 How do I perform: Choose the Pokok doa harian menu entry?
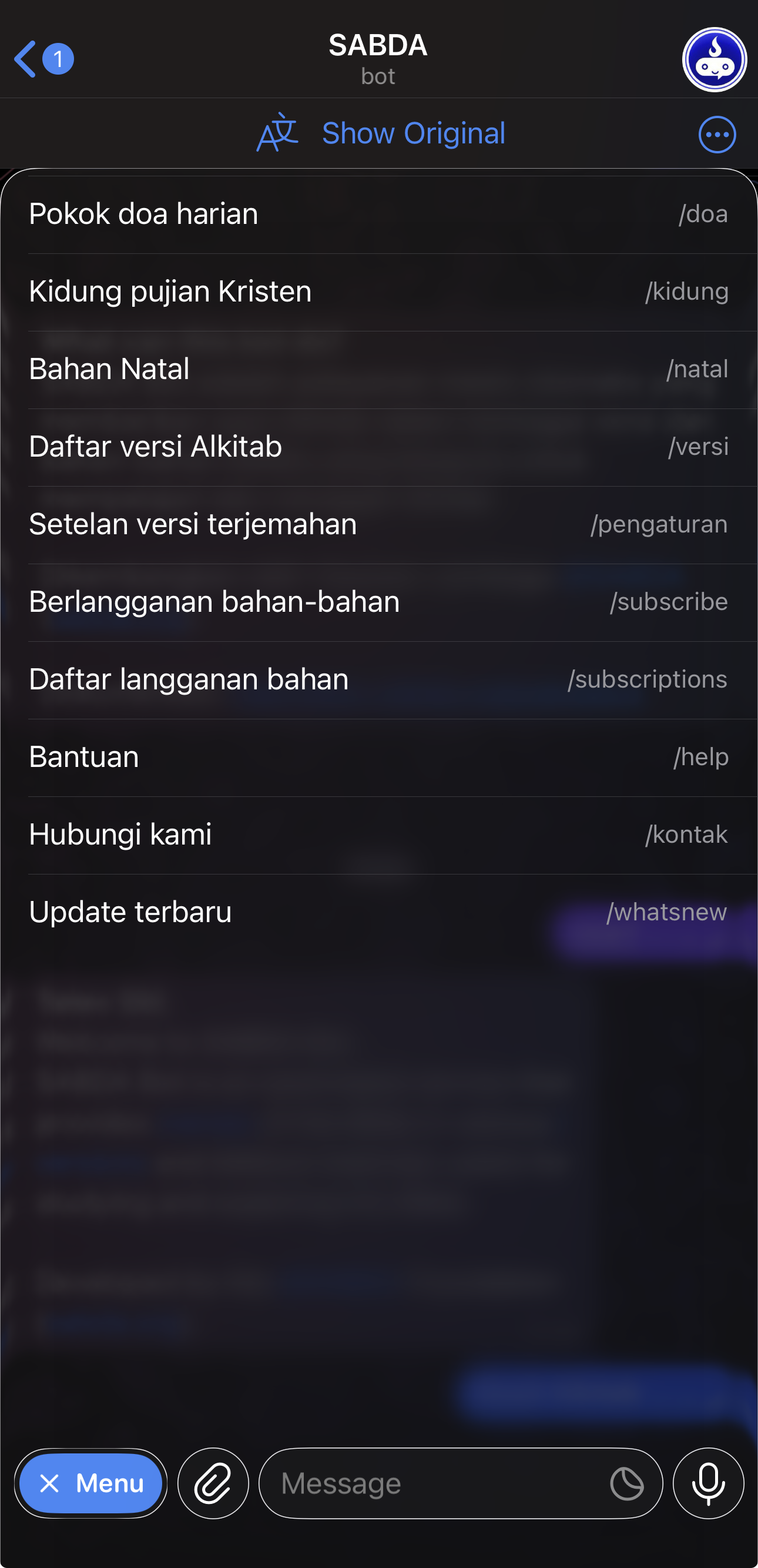click(x=378, y=213)
